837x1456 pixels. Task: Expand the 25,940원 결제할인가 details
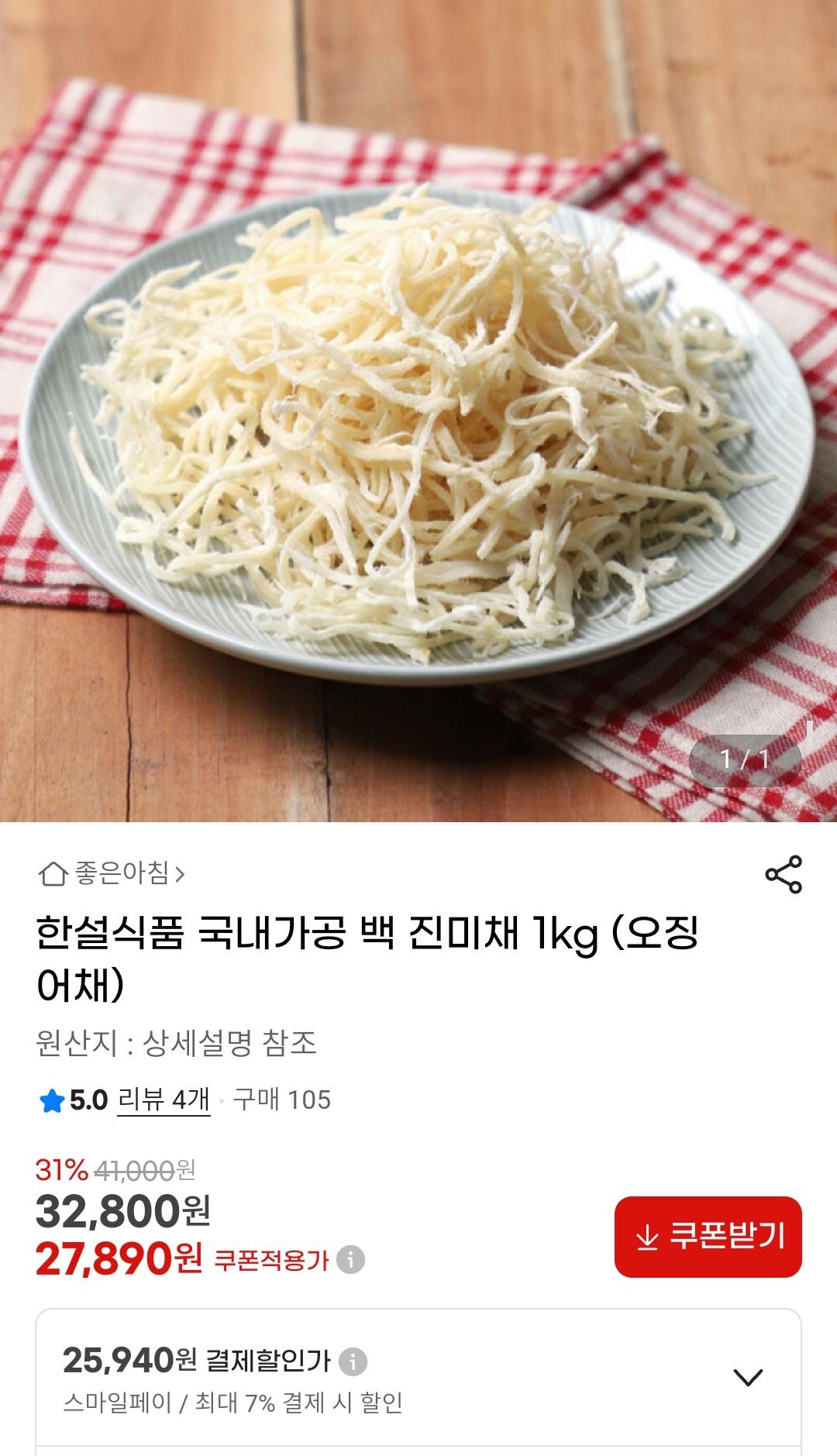[747, 1377]
